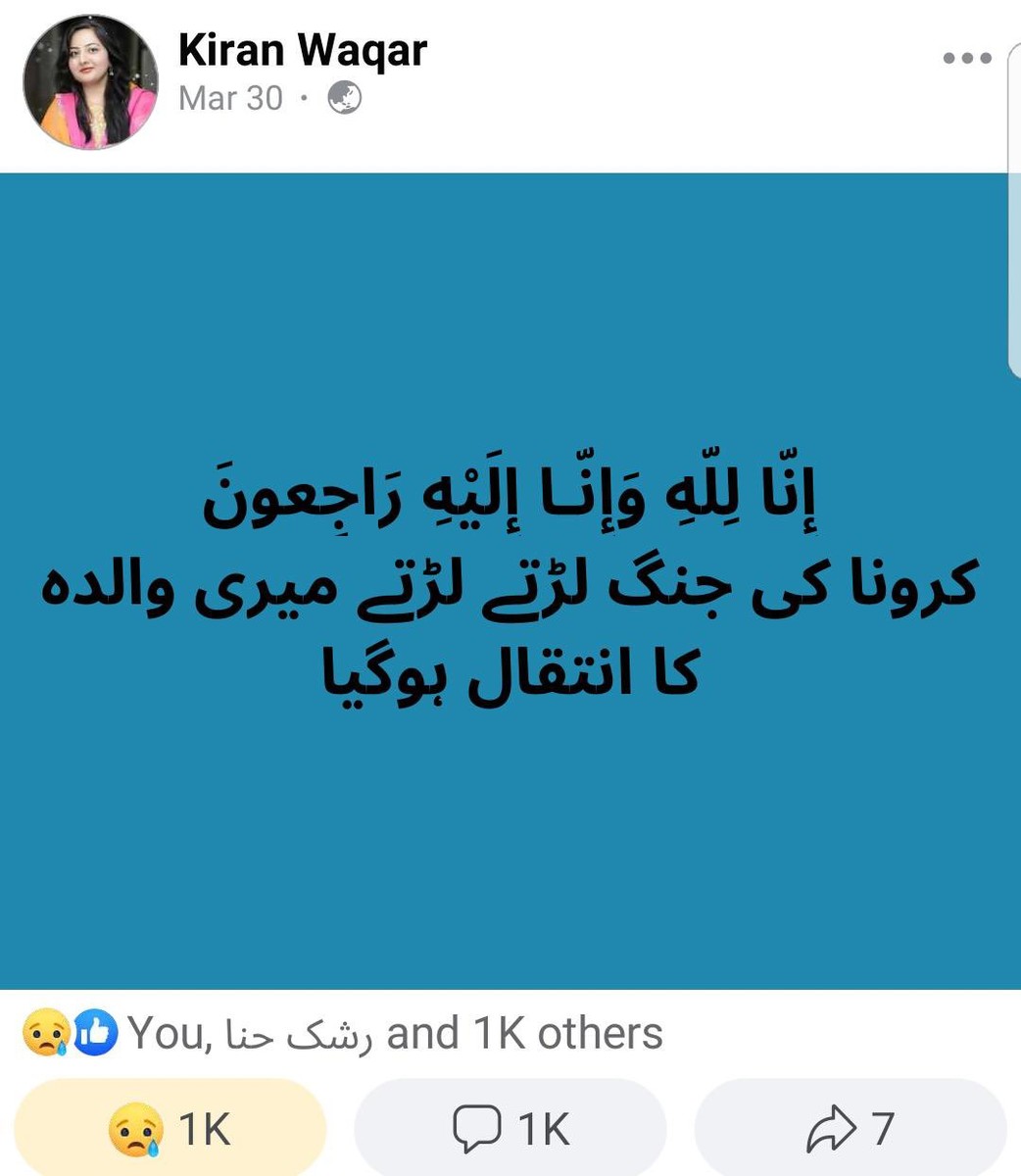Open the Kiran Waqar name link
The image size is (1021, 1176).
tap(302, 49)
